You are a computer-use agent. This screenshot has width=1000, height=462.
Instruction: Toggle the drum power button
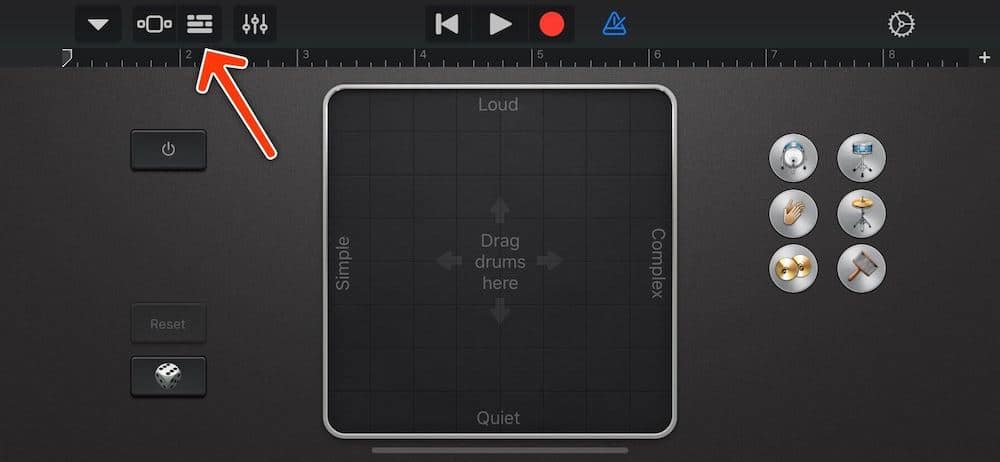point(168,150)
